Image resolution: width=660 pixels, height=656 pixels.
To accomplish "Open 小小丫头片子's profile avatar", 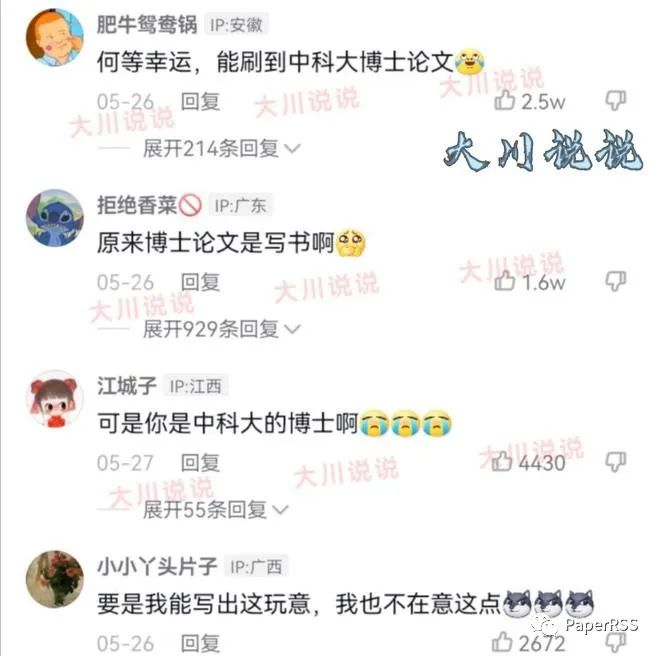I will 54,579.
